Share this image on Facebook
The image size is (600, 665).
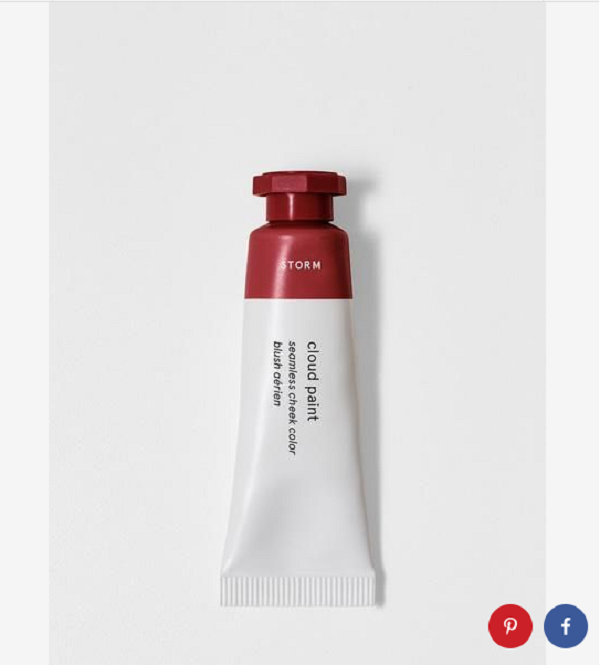click(565, 626)
